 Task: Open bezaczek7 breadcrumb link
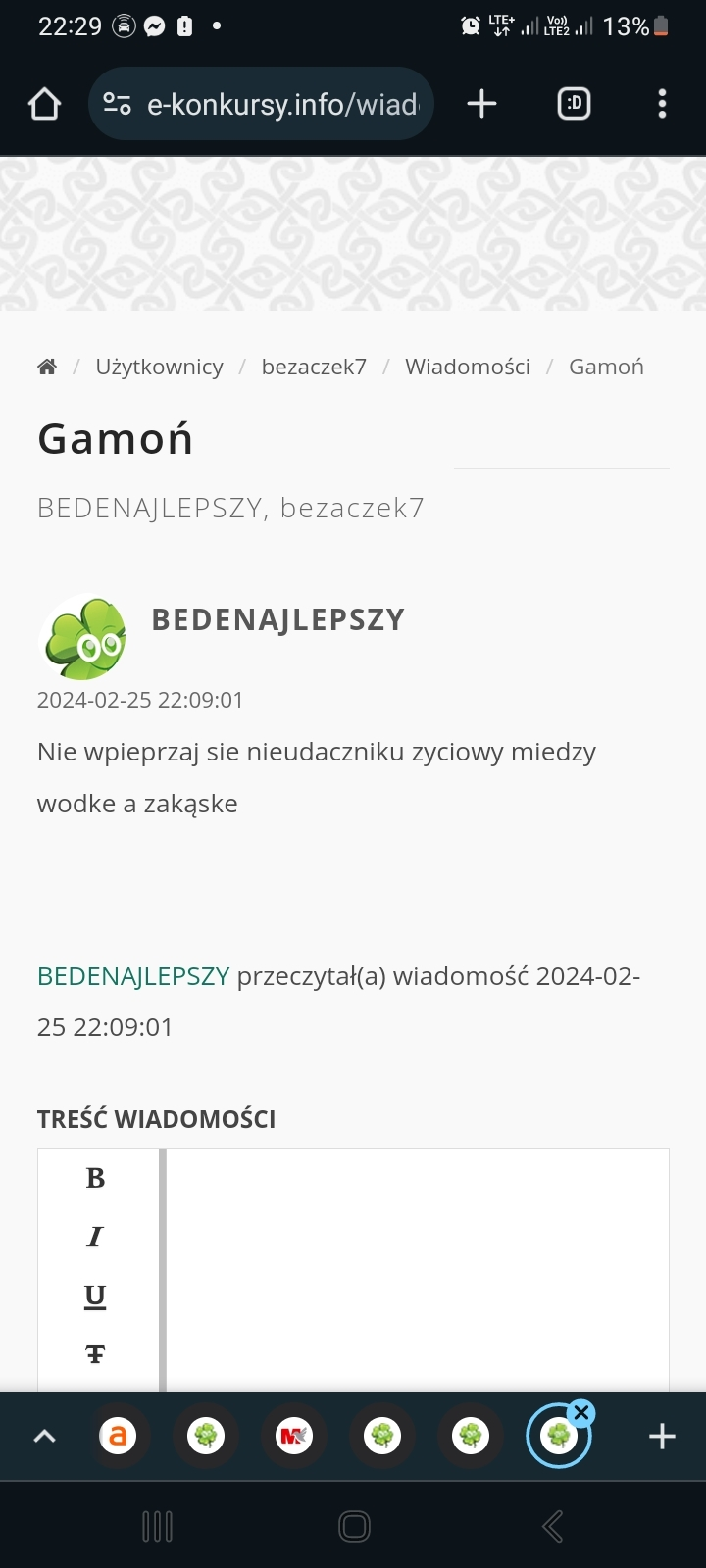314,367
